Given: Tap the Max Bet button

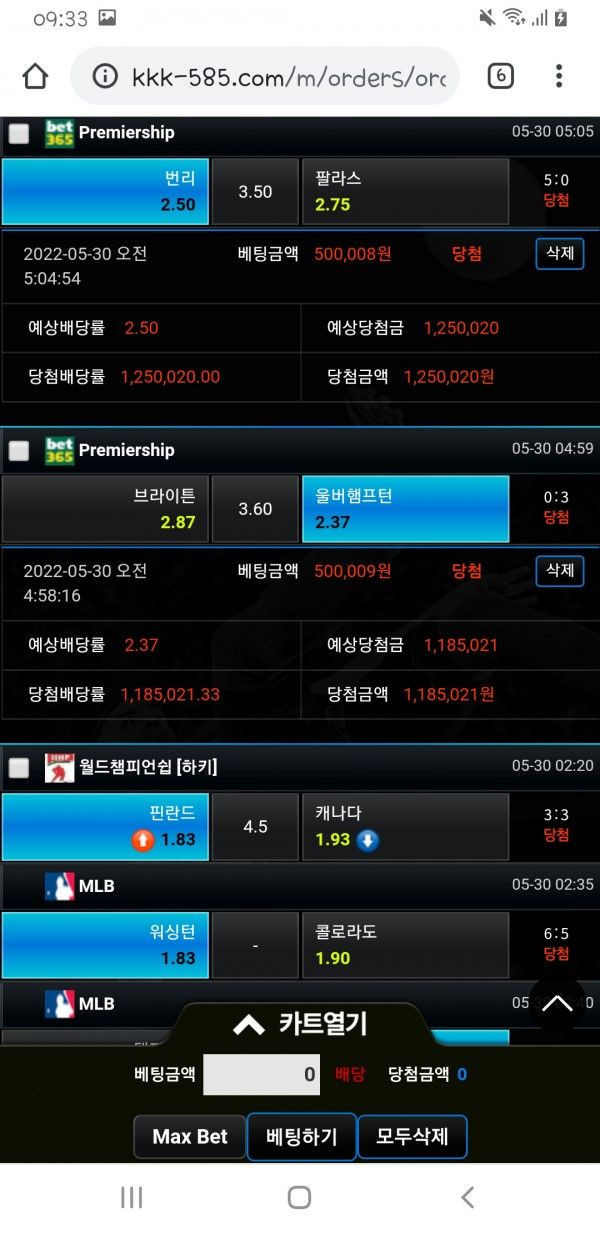Looking at the screenshot, I should coord(190,1137).
